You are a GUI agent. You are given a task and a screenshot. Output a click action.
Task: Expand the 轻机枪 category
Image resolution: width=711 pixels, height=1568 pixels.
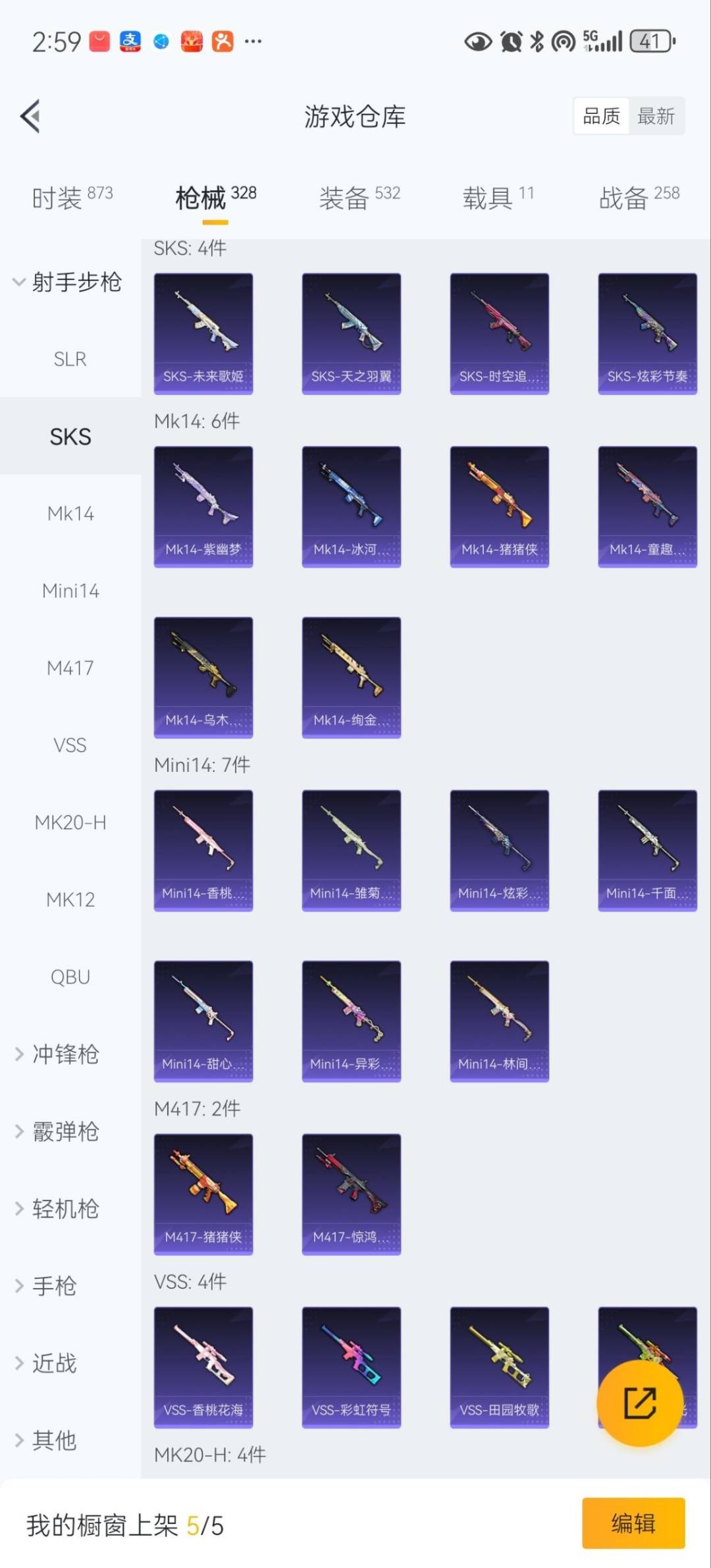pyautogui.click(x=65, y=1209)
